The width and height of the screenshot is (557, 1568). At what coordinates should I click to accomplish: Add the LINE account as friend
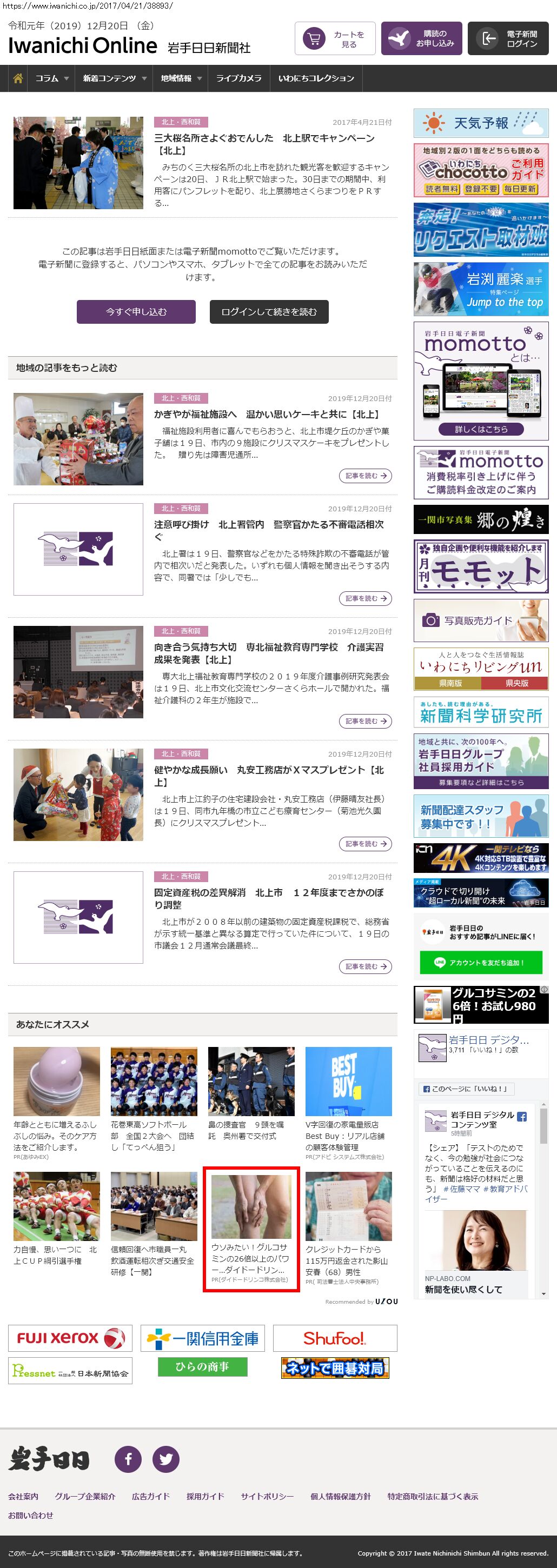pyautogui.click(x=480, y=962)
